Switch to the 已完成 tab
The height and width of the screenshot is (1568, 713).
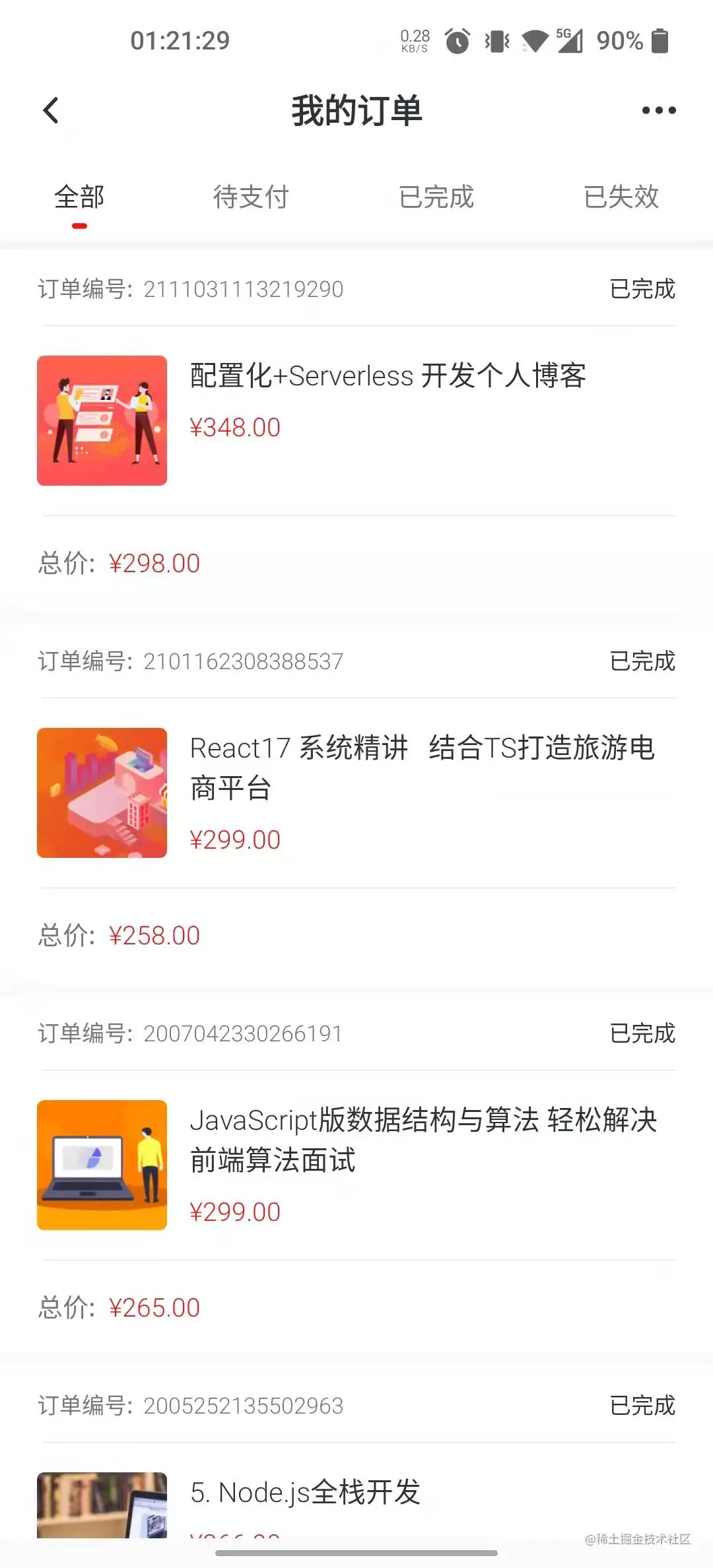[436, 197]
